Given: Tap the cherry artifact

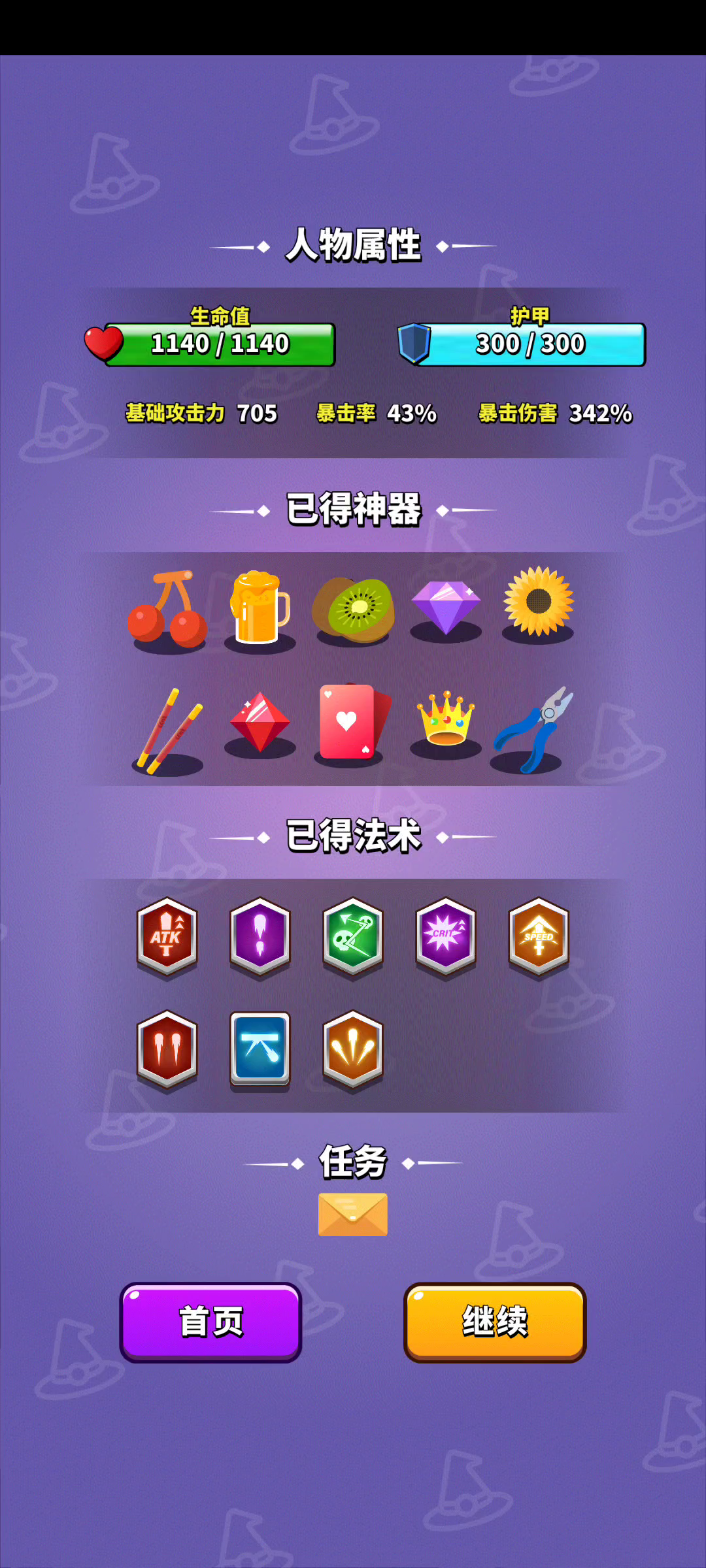Looking at the screenshot, I should 168,610.
